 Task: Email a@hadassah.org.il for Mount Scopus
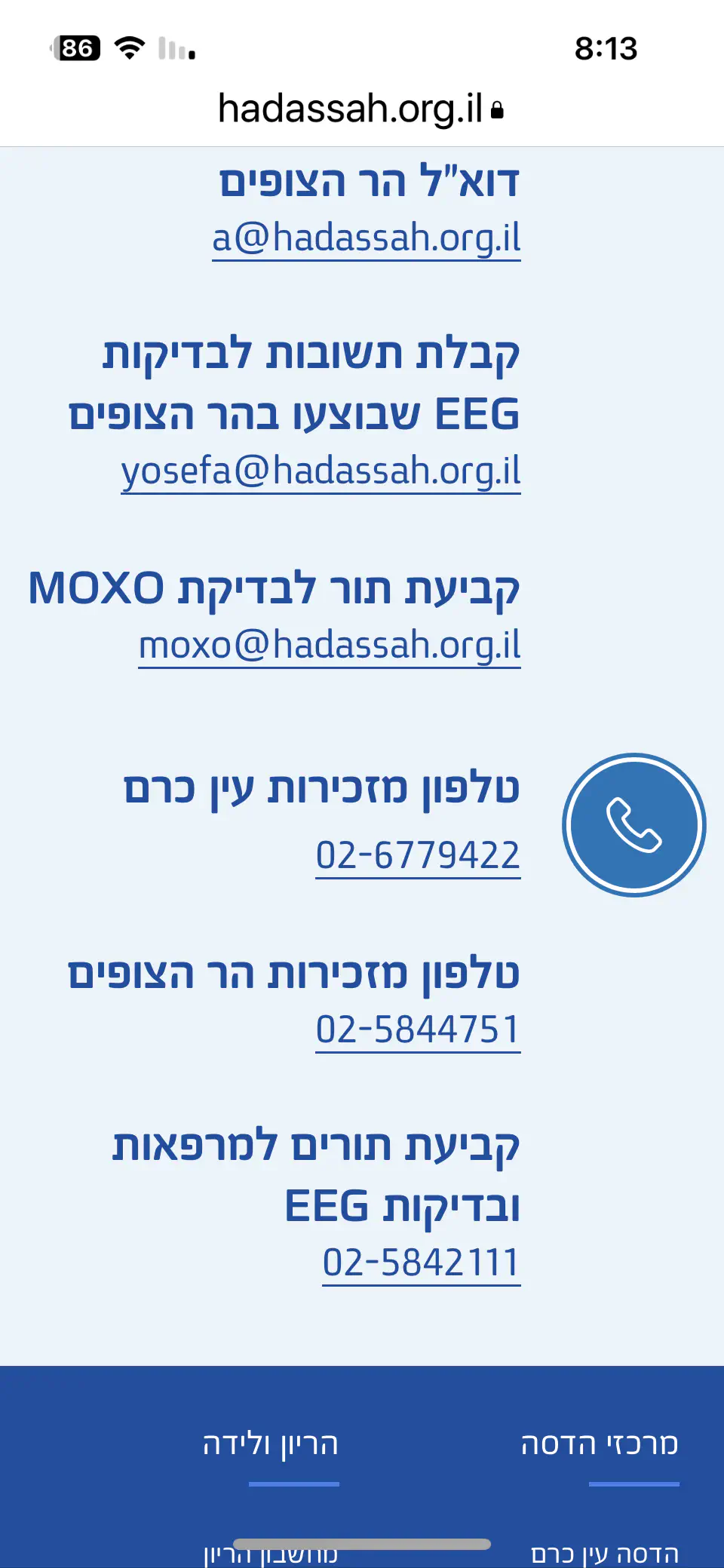tap(367, 238)
